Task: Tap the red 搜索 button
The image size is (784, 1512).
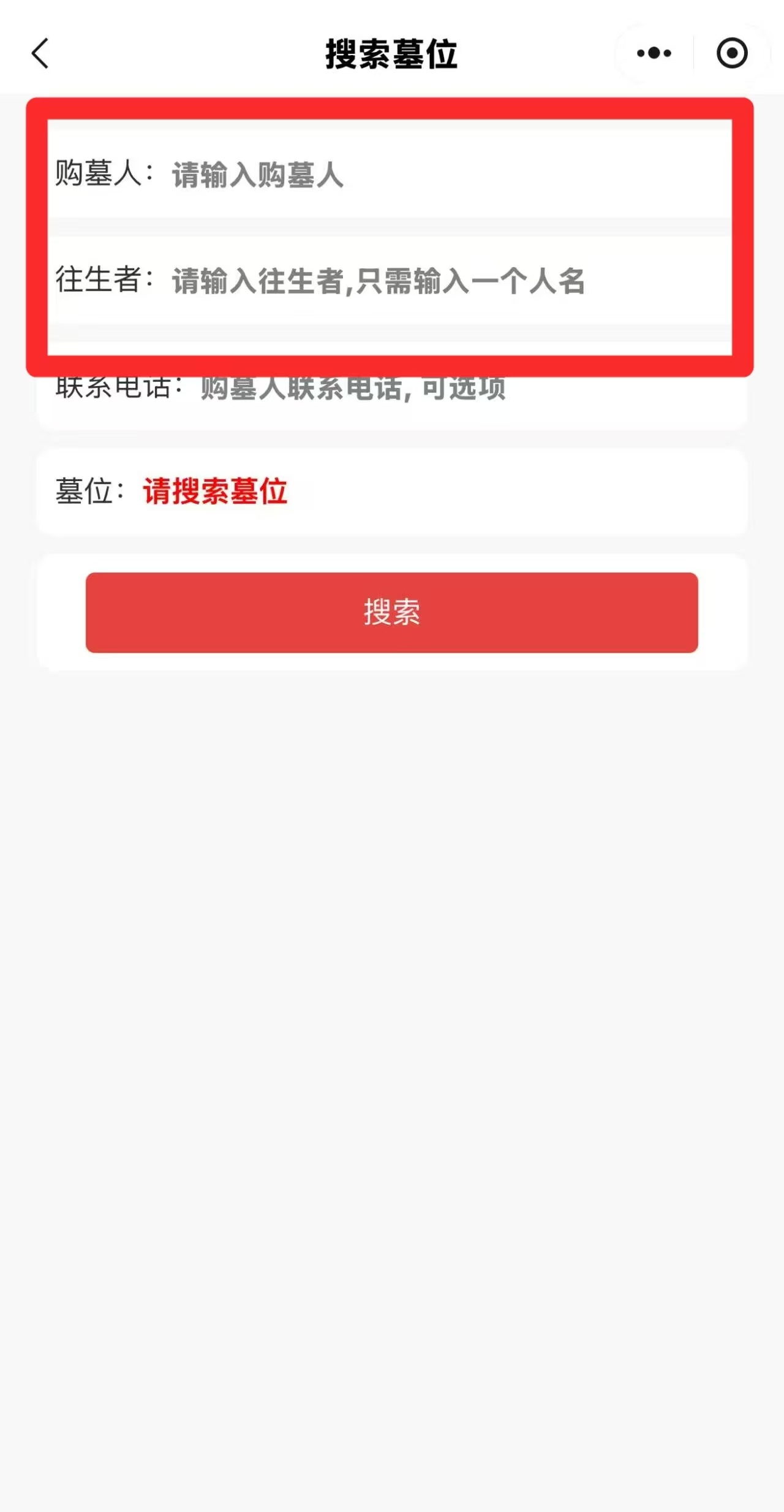Action: (392, 612)
